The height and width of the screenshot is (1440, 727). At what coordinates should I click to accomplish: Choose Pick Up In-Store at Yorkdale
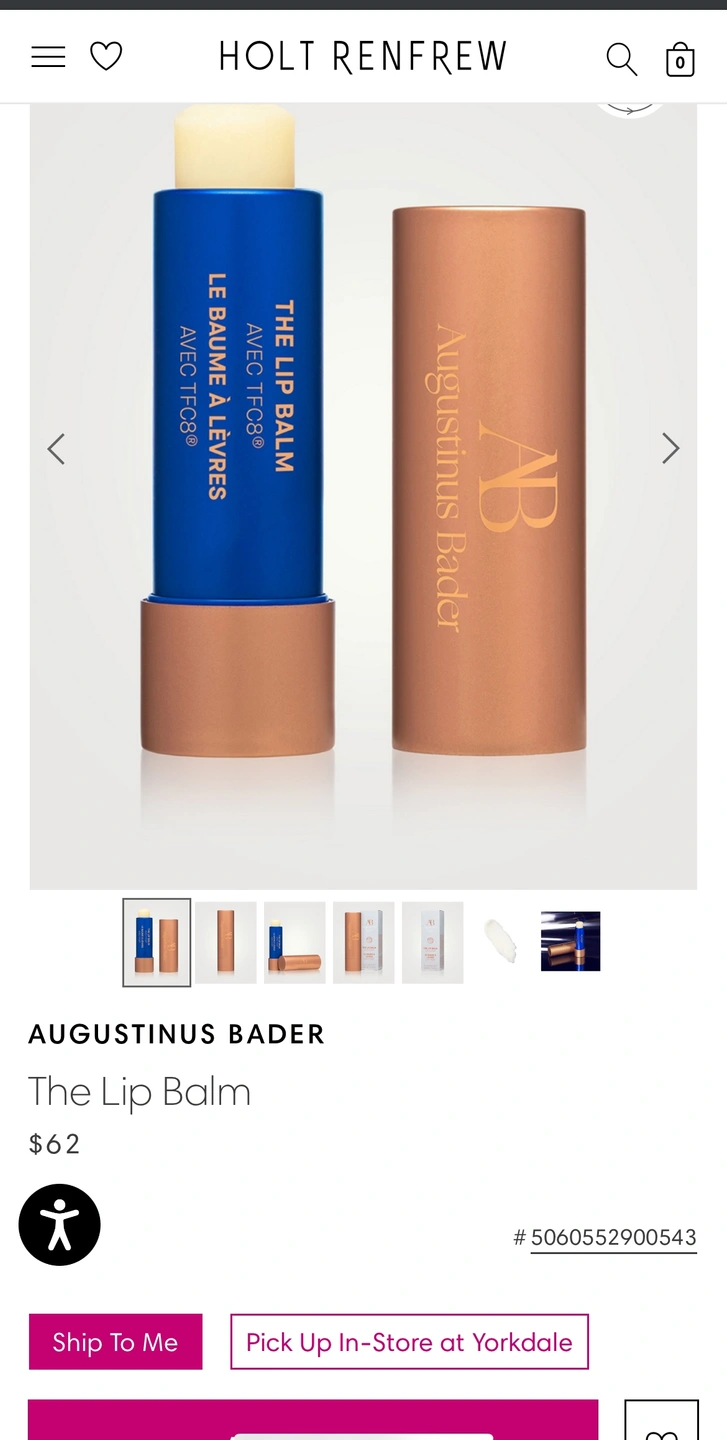[x=409, y=1342]
